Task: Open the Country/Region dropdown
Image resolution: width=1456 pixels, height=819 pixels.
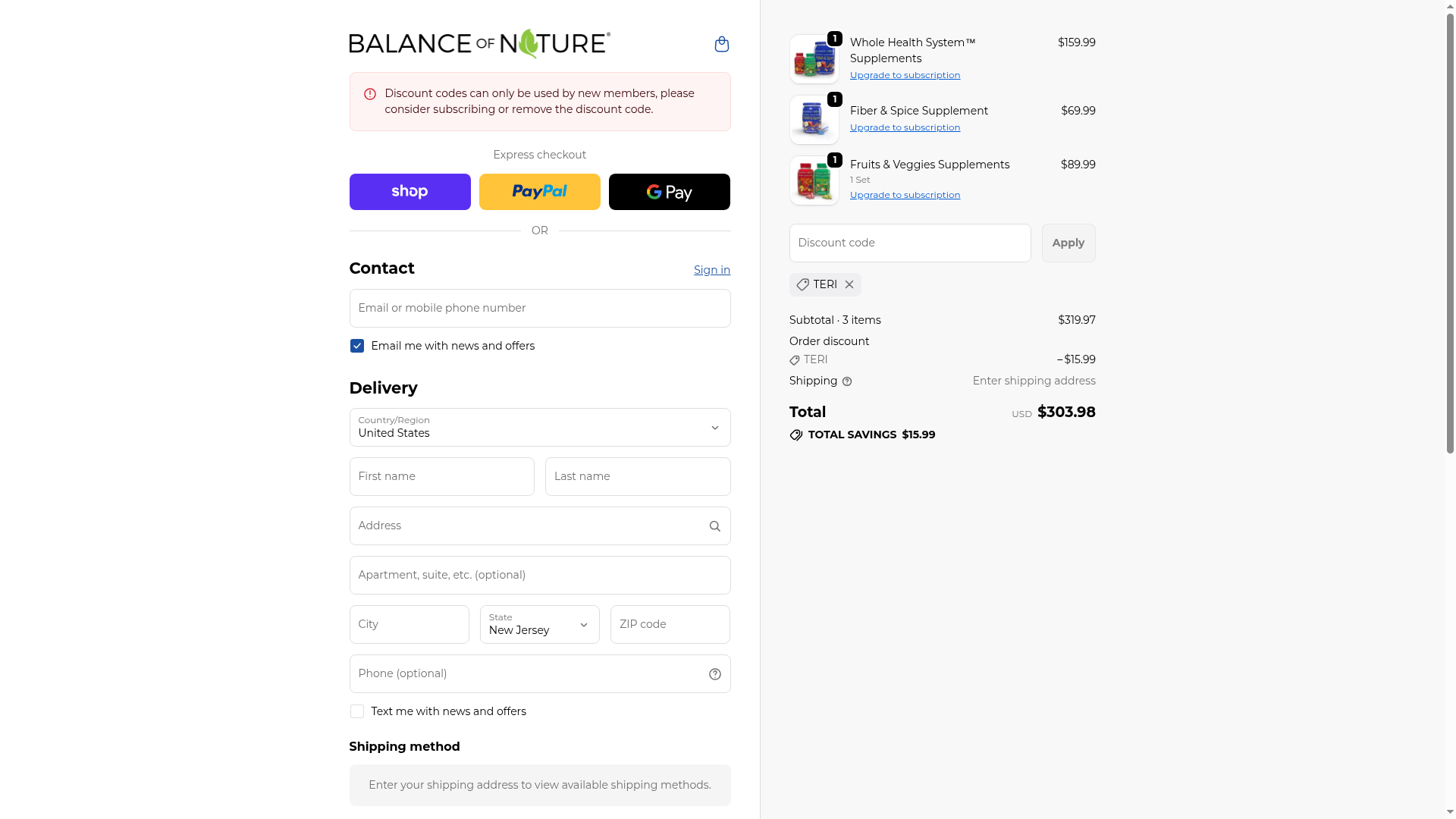Action: coord(539,427)
